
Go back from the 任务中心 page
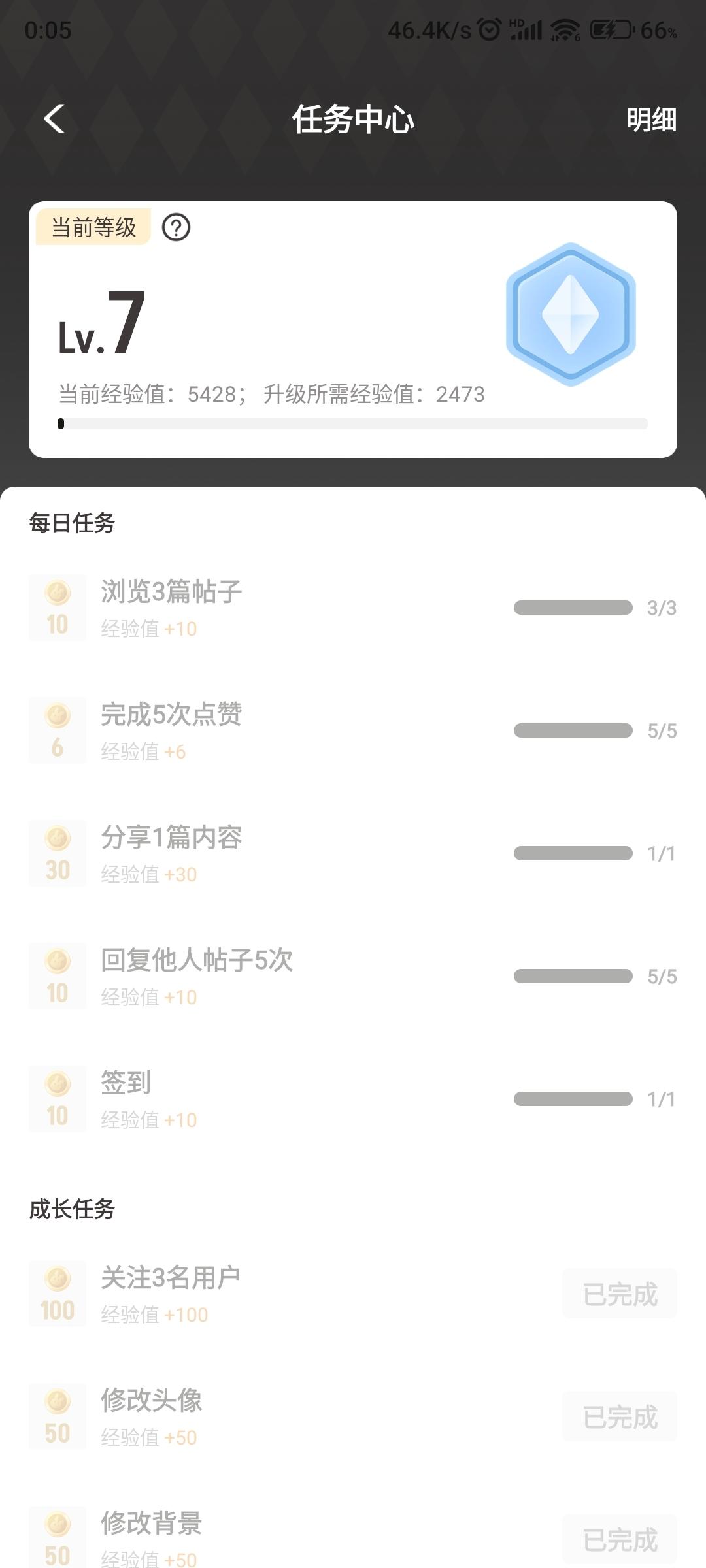(x=54, y=120)
